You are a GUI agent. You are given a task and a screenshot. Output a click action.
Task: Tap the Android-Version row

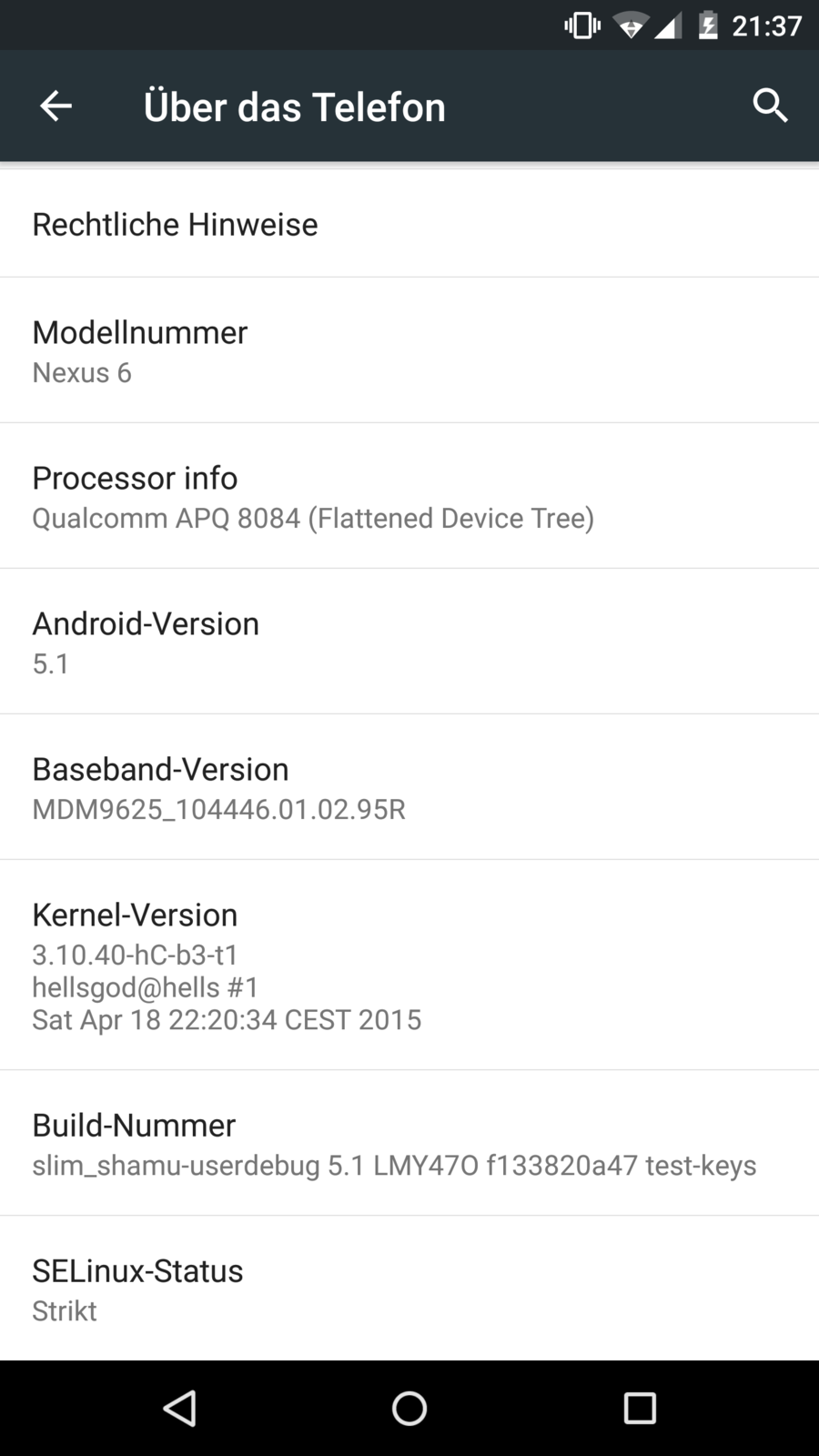click(x=409, y=642)
